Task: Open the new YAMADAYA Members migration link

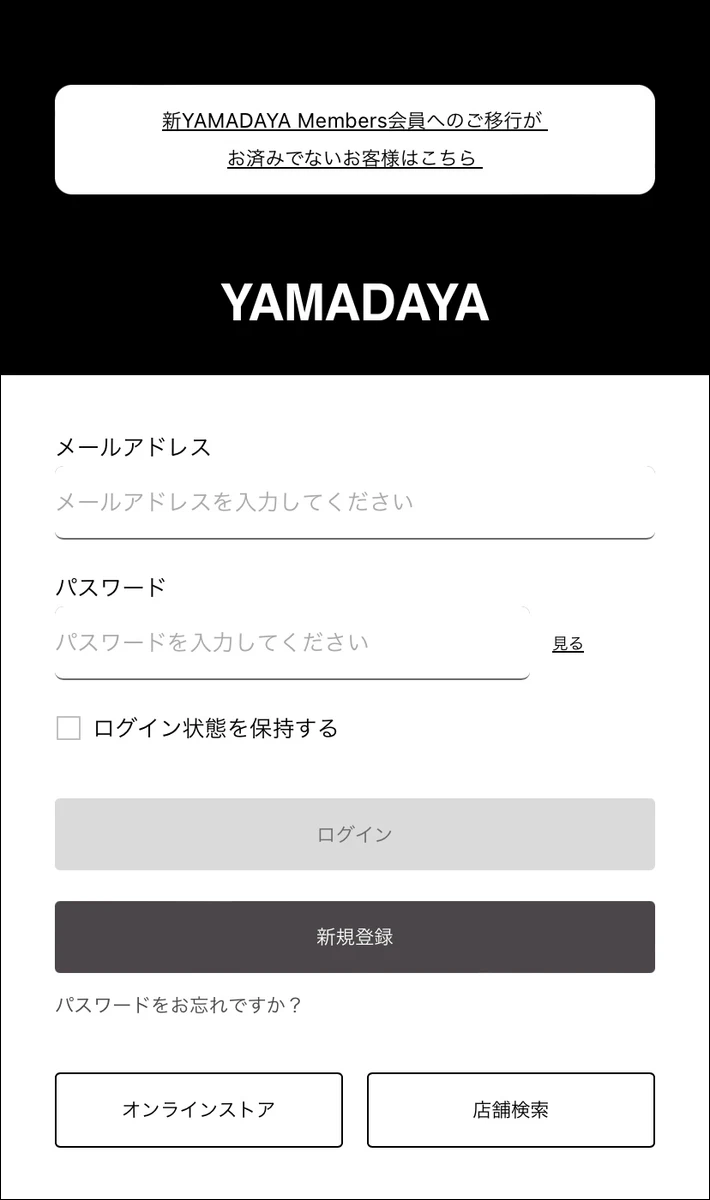Action: [355, 139]
